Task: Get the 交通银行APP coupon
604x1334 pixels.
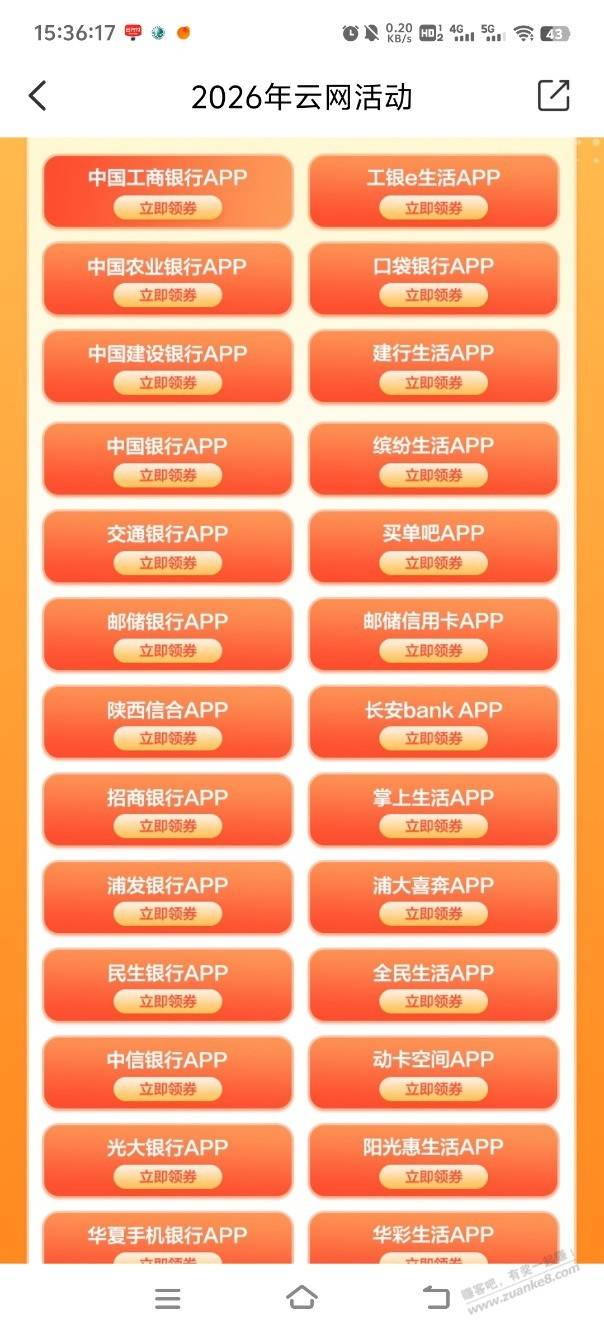Action: tap(167, 563)
